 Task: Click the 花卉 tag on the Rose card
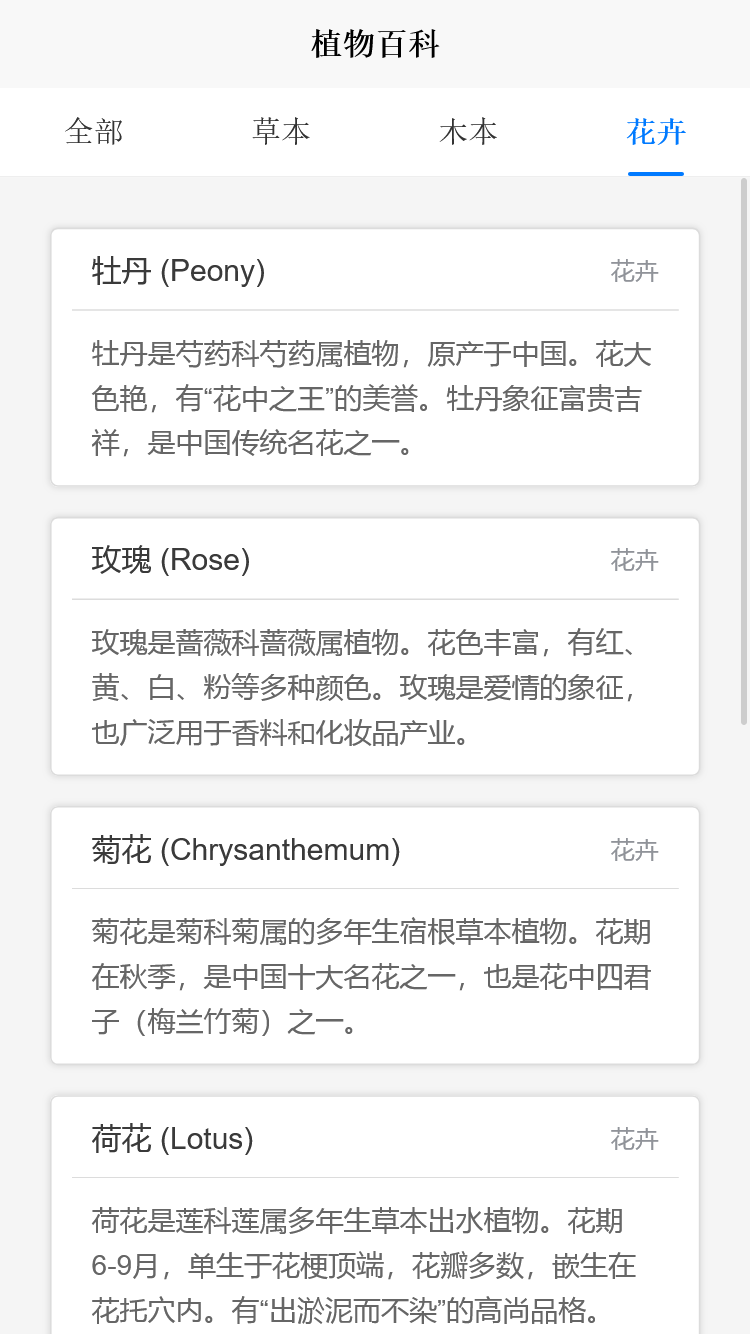tap(635, 560)
